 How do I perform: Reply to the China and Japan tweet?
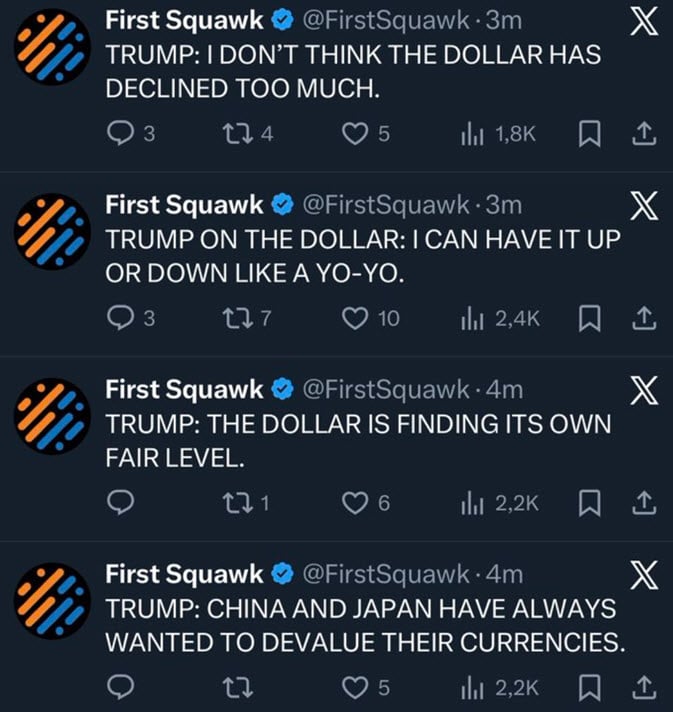point(120,687)
